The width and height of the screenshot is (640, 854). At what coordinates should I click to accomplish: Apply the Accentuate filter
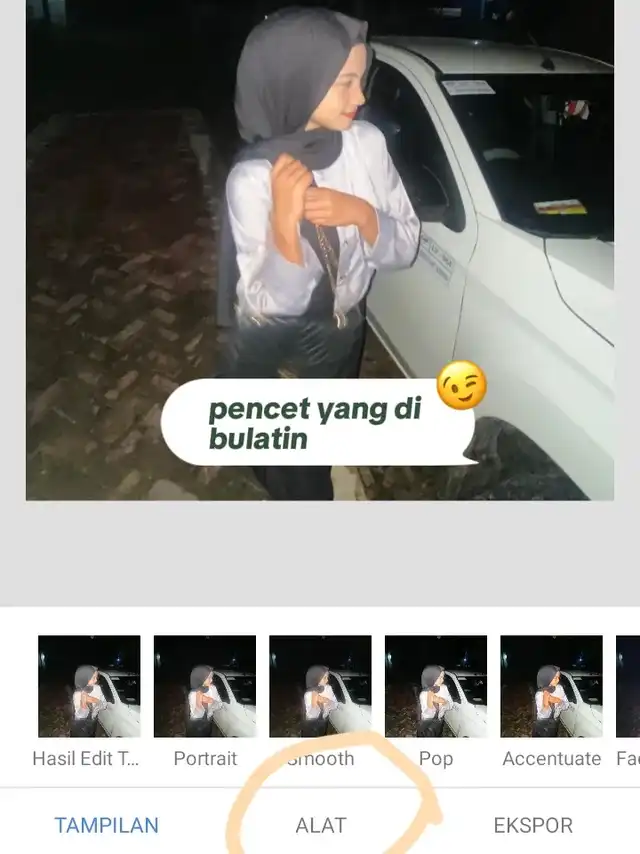point(551,687)
